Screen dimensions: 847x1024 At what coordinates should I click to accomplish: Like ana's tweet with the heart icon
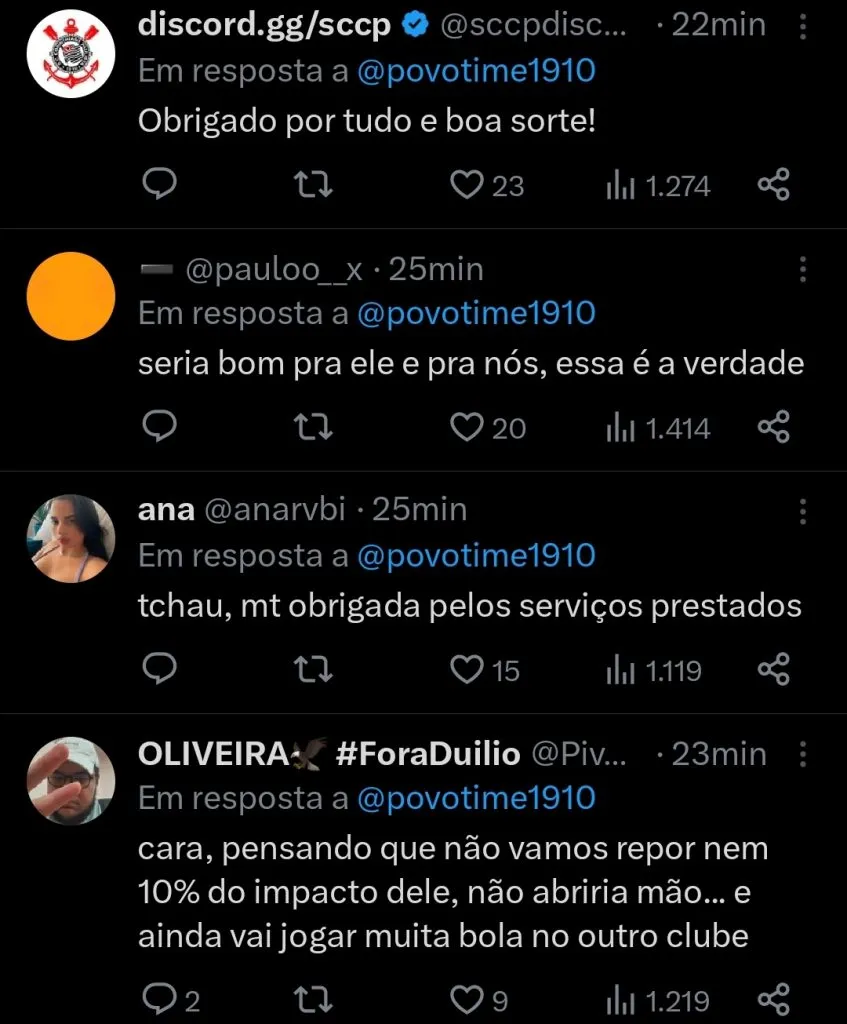467,670
